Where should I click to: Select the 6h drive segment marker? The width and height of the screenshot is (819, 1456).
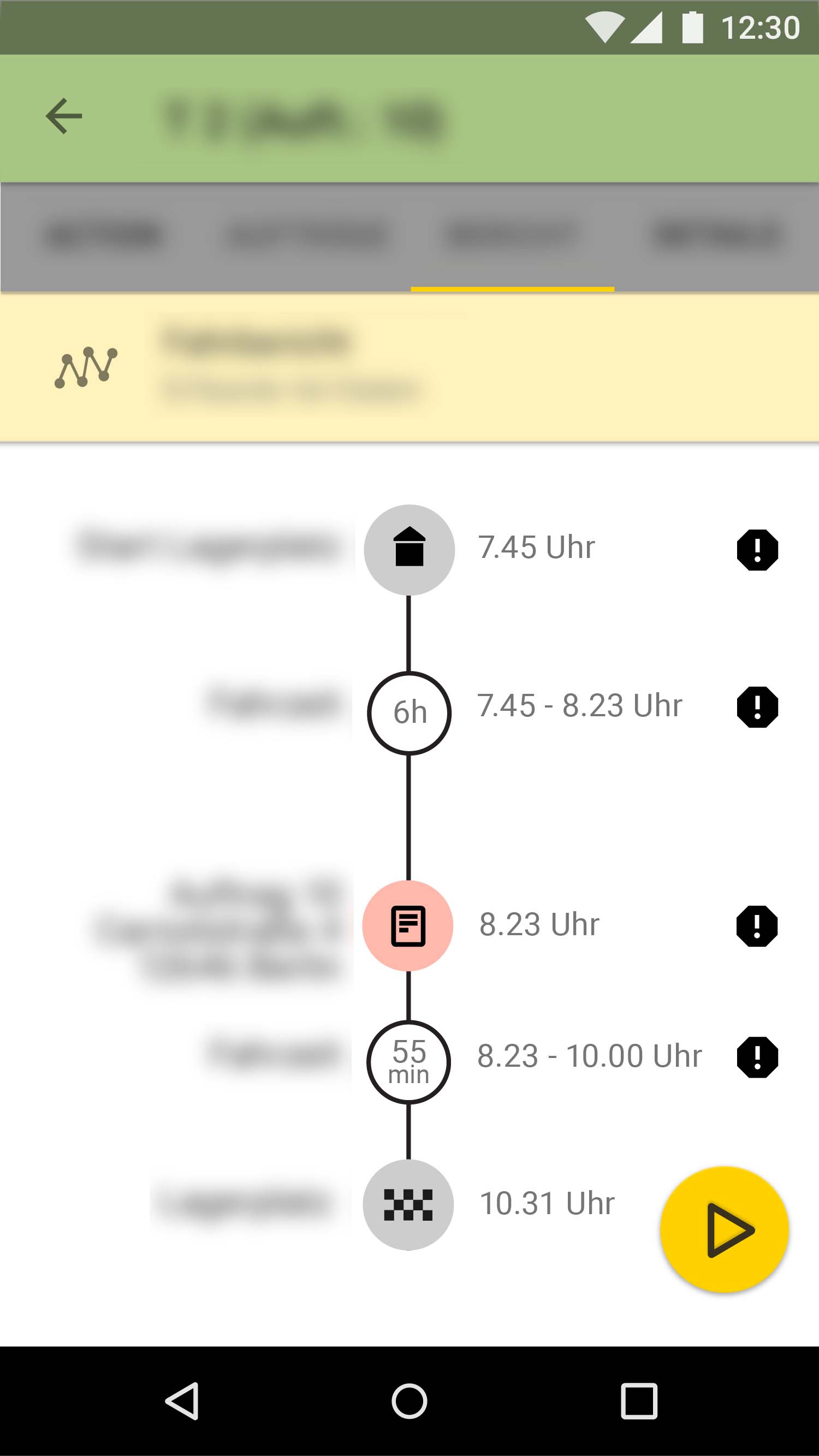pos(409,713)
